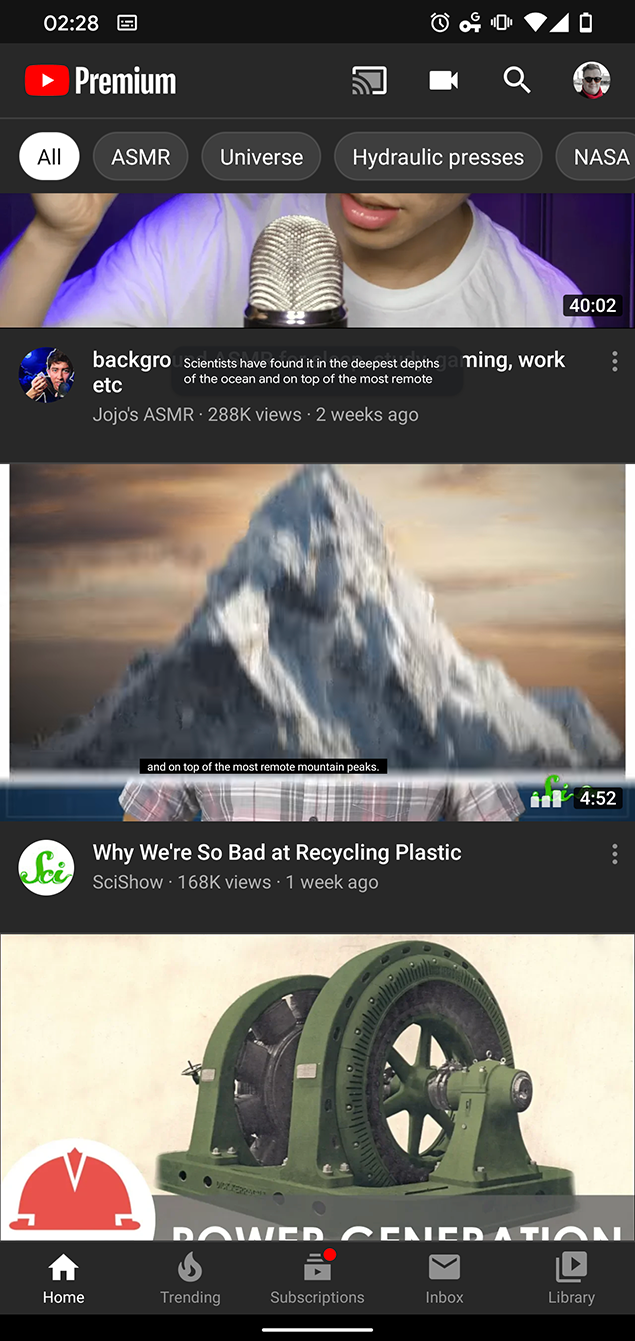
Task: Switch to the Trending tab
Action: pyautogui.click(x=190, y=1280)
